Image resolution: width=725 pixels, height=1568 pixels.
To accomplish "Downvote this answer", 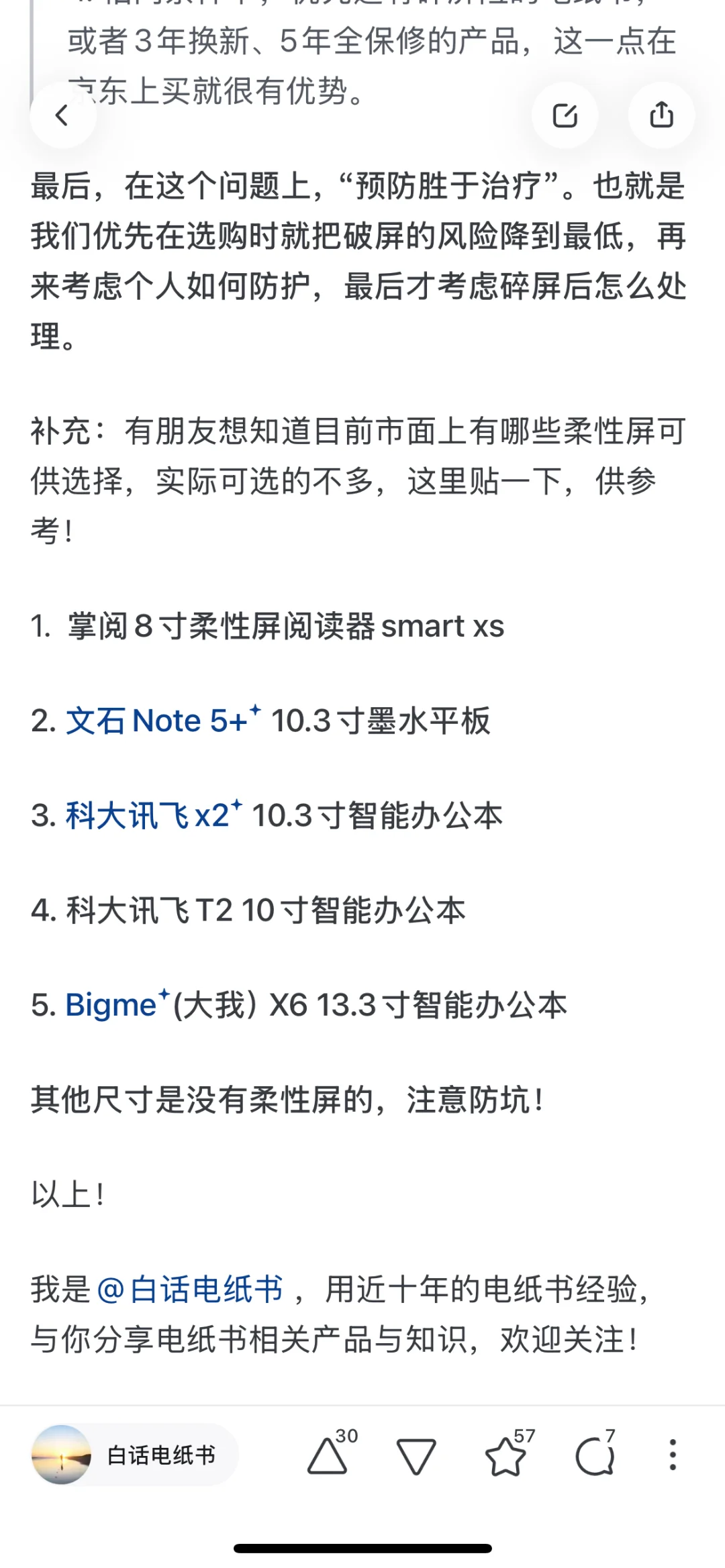I will point(416,1456).
